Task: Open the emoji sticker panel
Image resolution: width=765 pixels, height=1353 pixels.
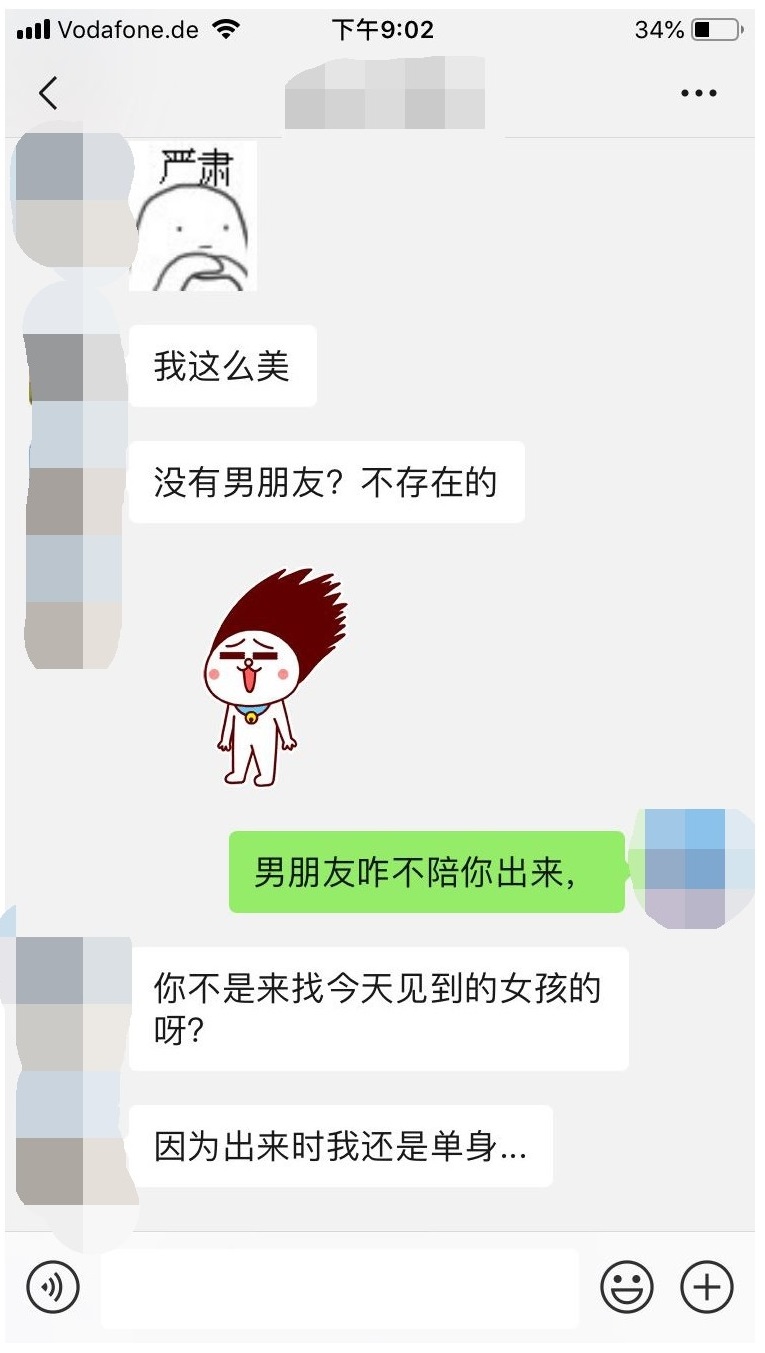Action: 627,1286
